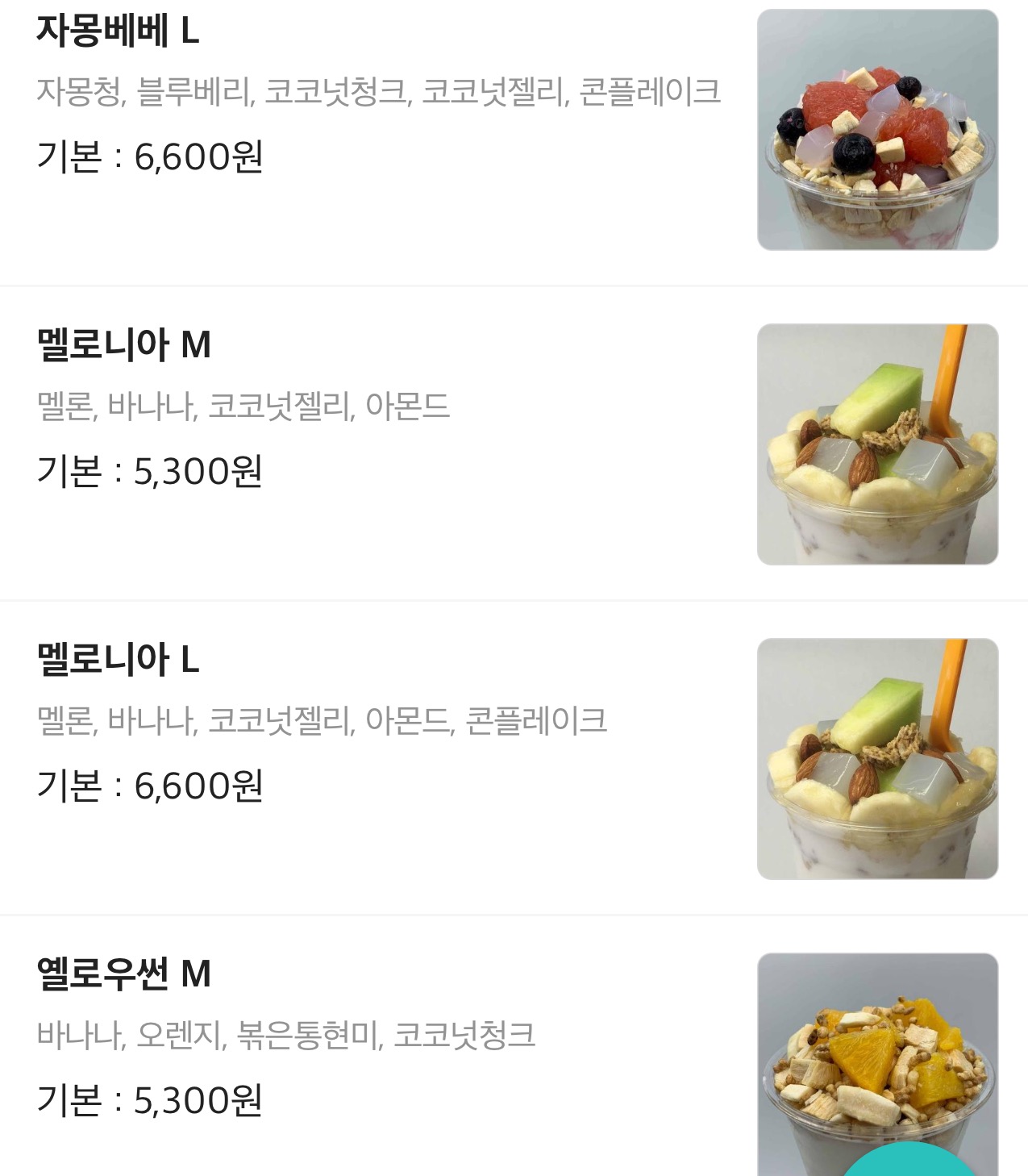Choose the 멜로니아 L menu item
1028x1176 pixels.
click(x=118, y=660)
